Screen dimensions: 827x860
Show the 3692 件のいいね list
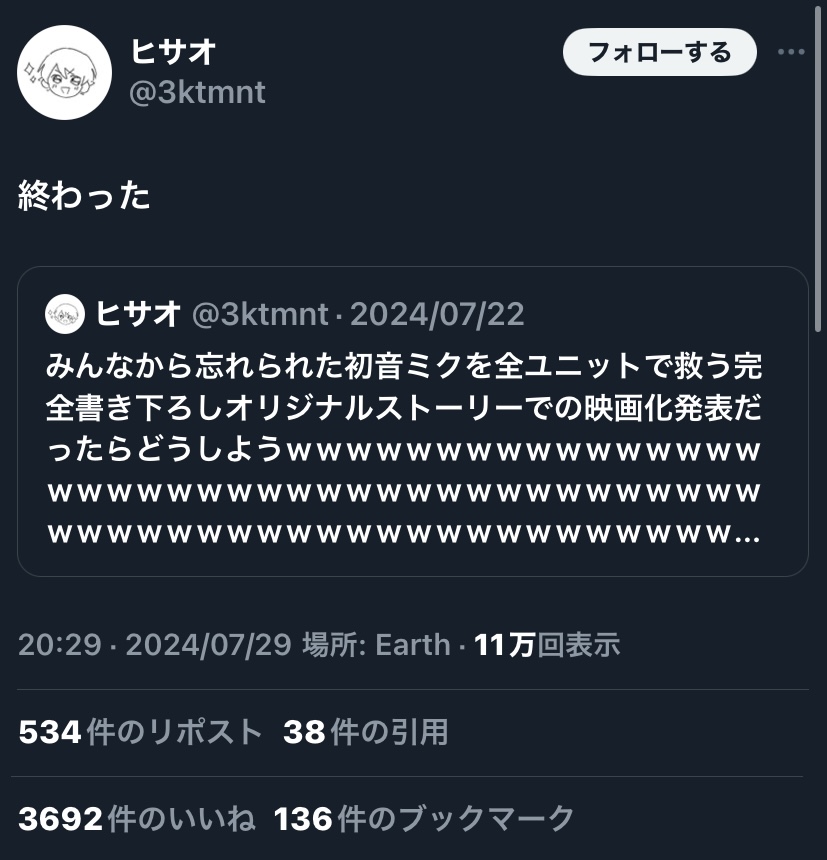136,819
